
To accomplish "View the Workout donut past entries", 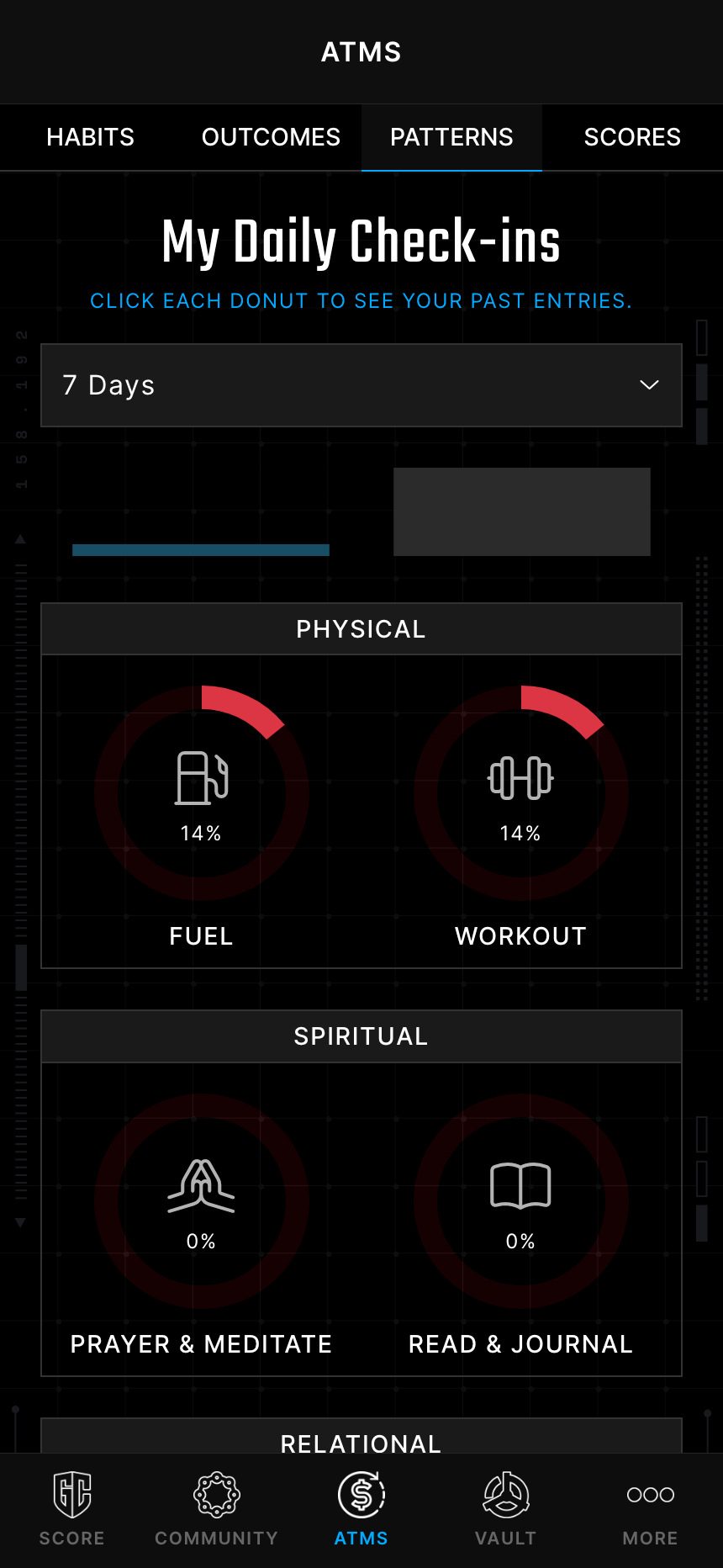I will (521, 793).
